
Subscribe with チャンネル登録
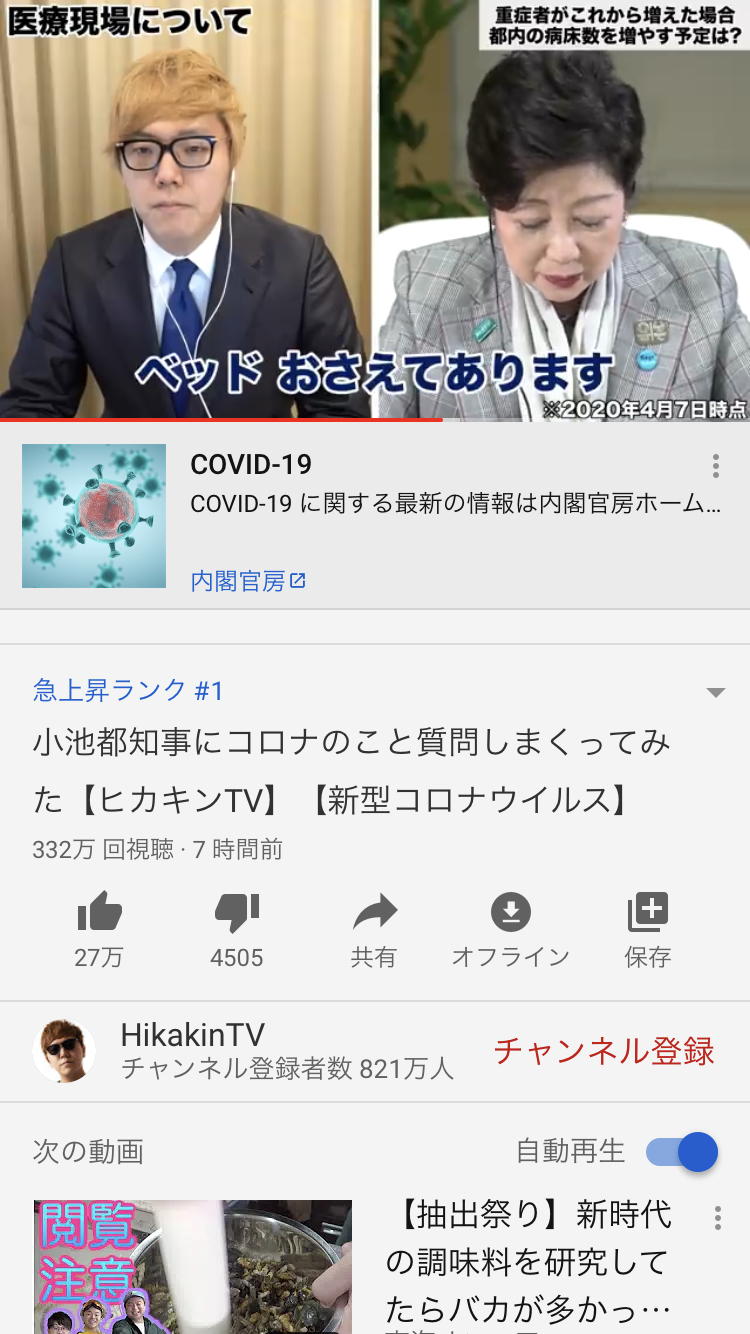[605, 1051]
